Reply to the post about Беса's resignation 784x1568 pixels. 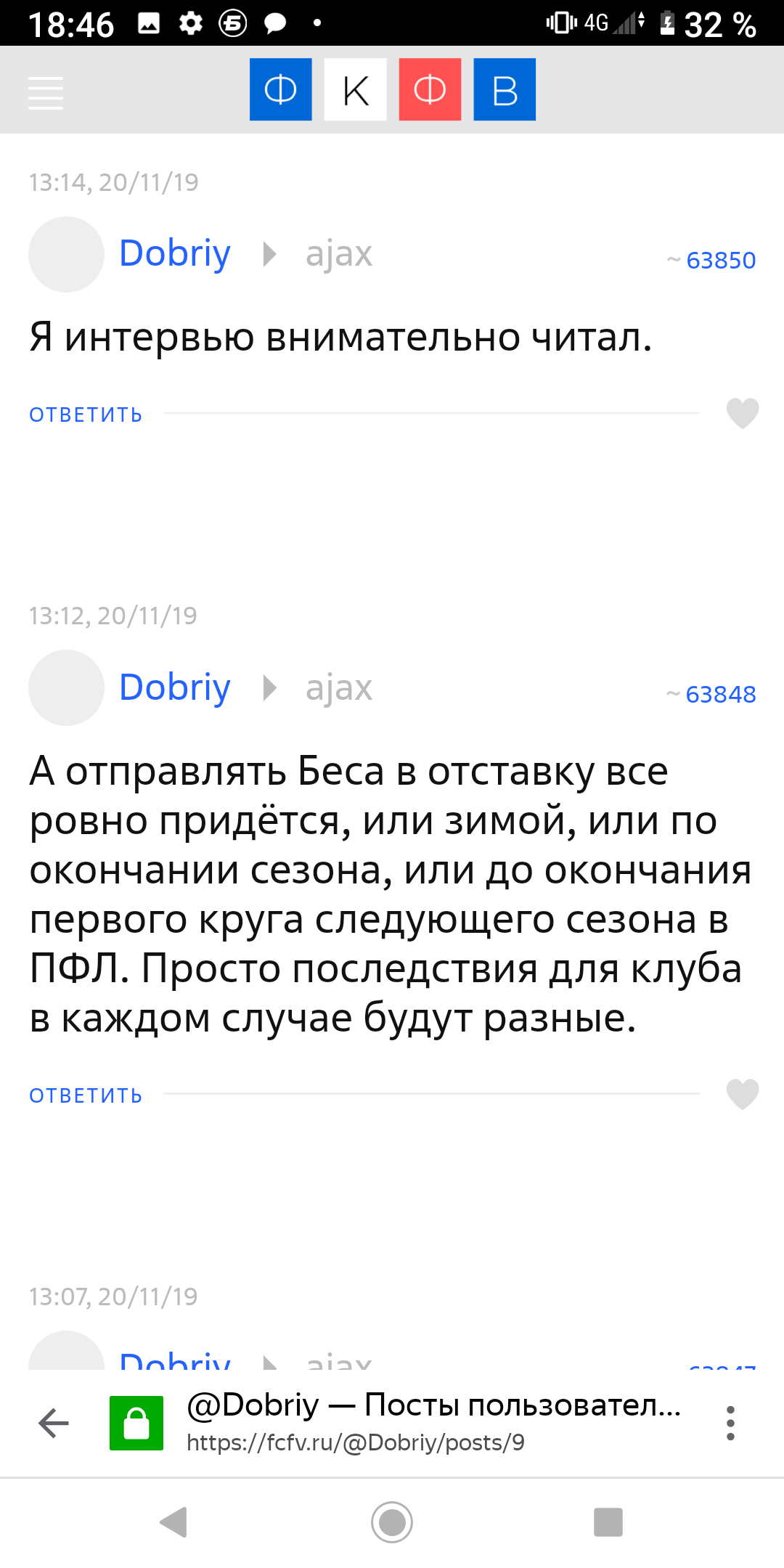pyautogui.click(x=86, y=1095)
